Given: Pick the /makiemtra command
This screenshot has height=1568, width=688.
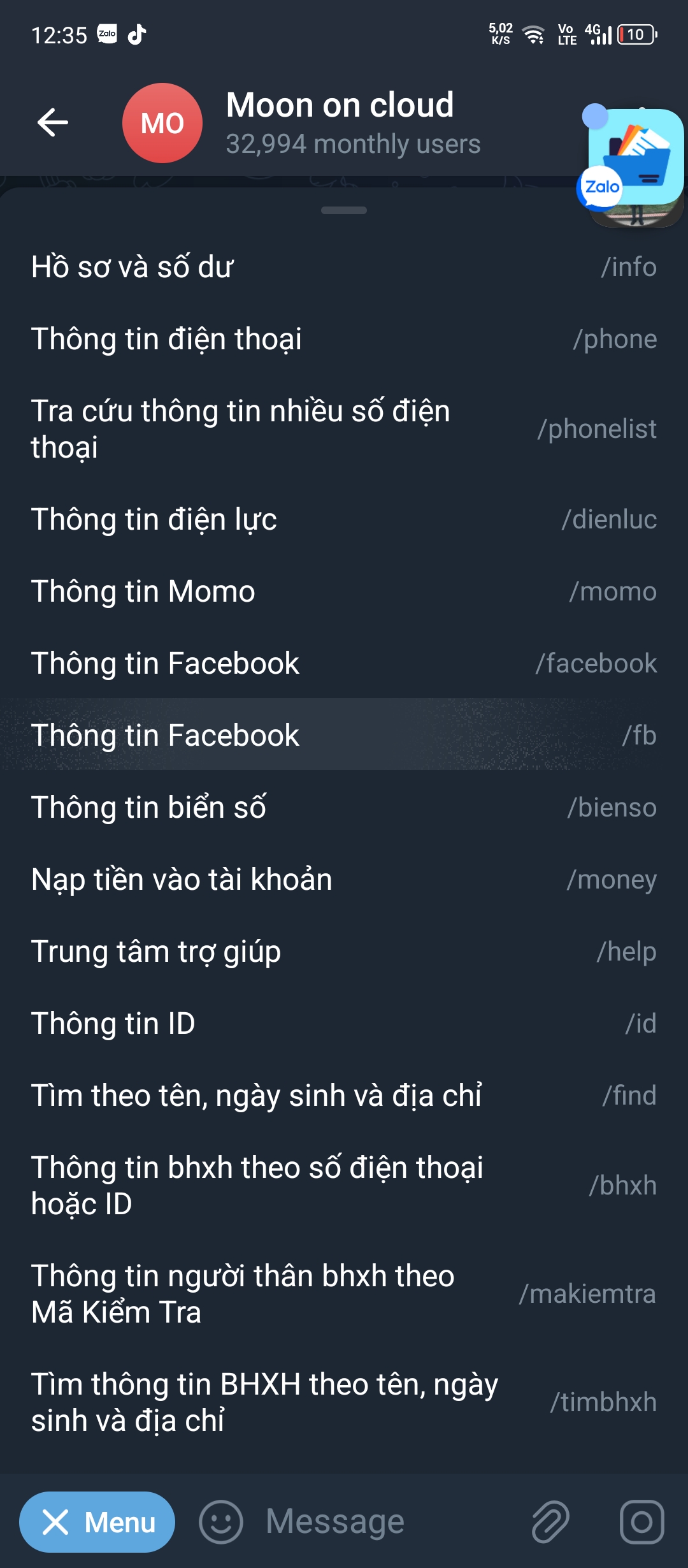Looking at the screenshot, I should (344, 1294).
